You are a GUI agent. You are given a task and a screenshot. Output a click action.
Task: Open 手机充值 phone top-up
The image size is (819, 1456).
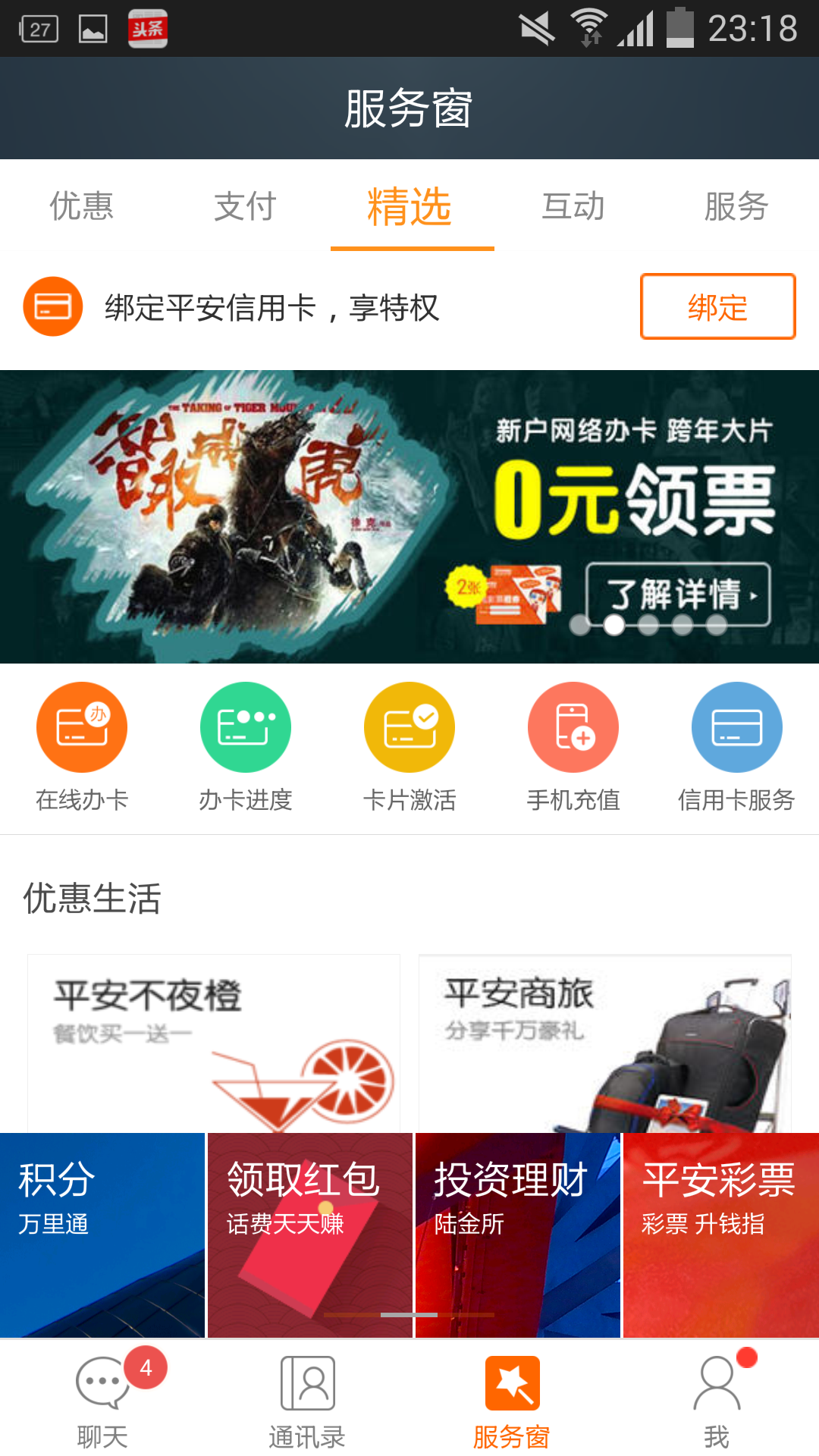tap(573, 747)
